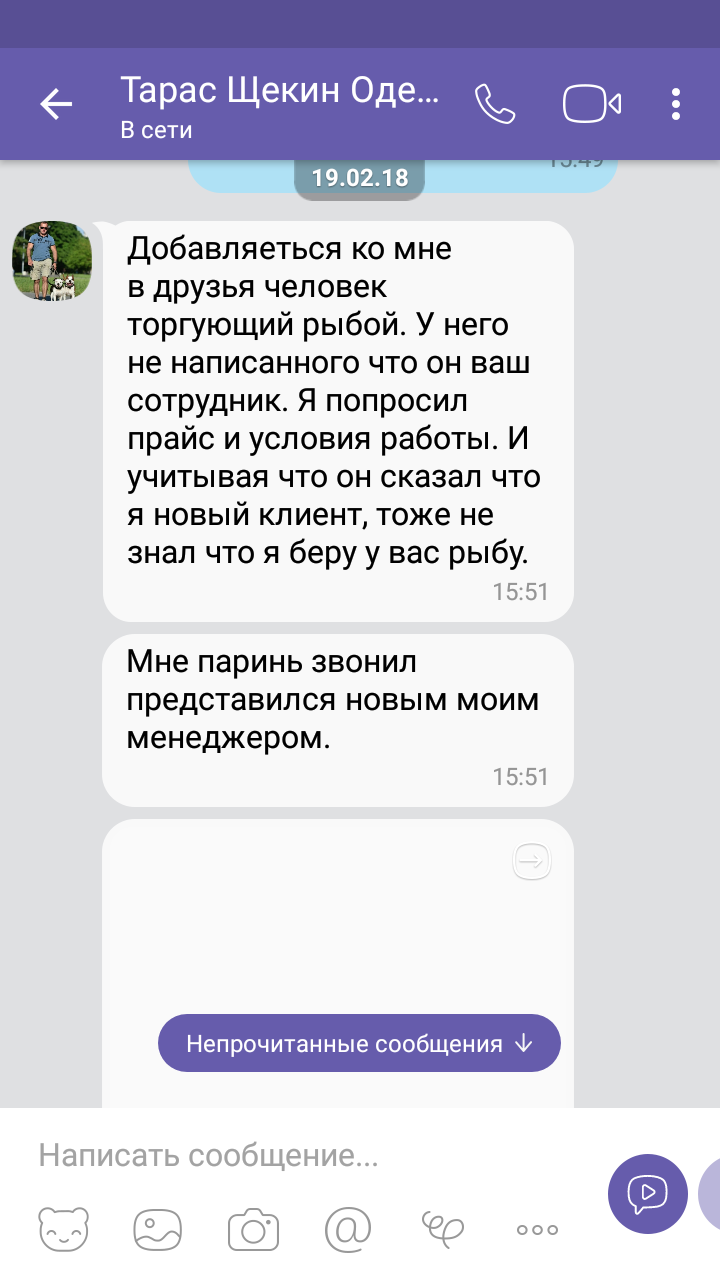Open the doodle drawing tool
Image resolution: width=720 pixels, height=1280 pixels.
(x=441, y=1229)
